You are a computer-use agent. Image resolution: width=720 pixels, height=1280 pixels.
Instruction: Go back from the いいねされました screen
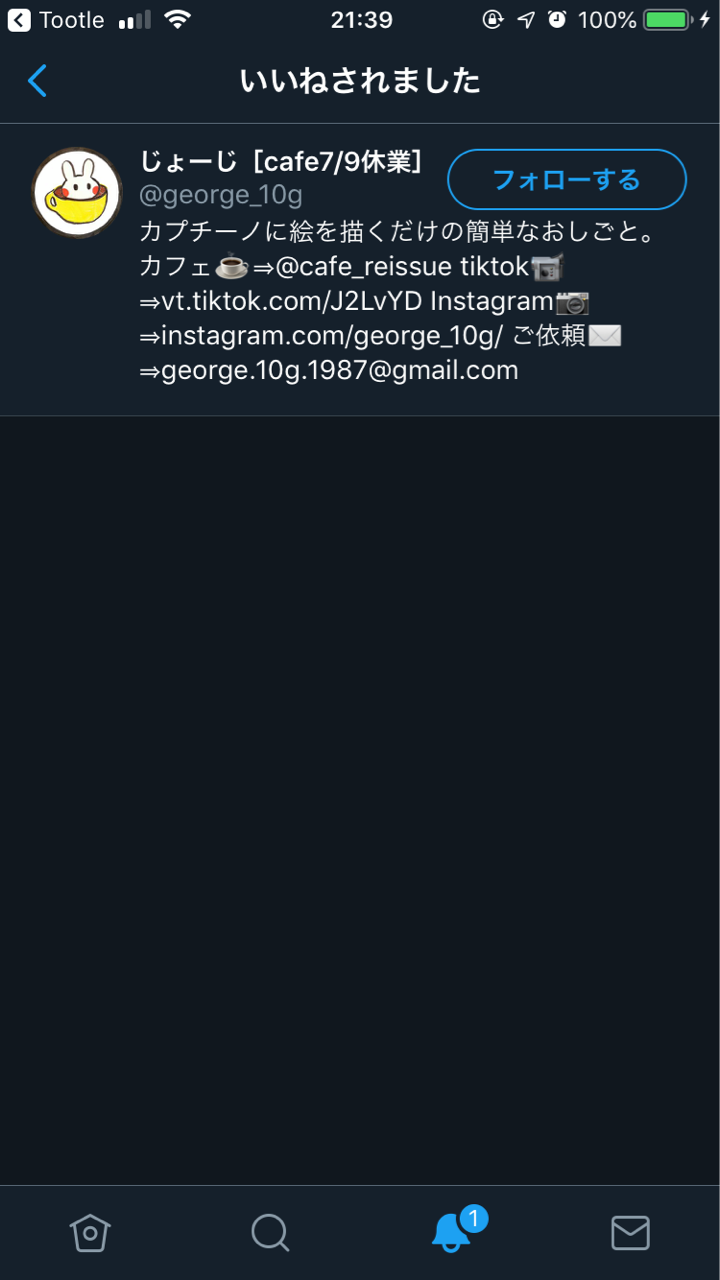pyautogui.click(x=38, y=81)
